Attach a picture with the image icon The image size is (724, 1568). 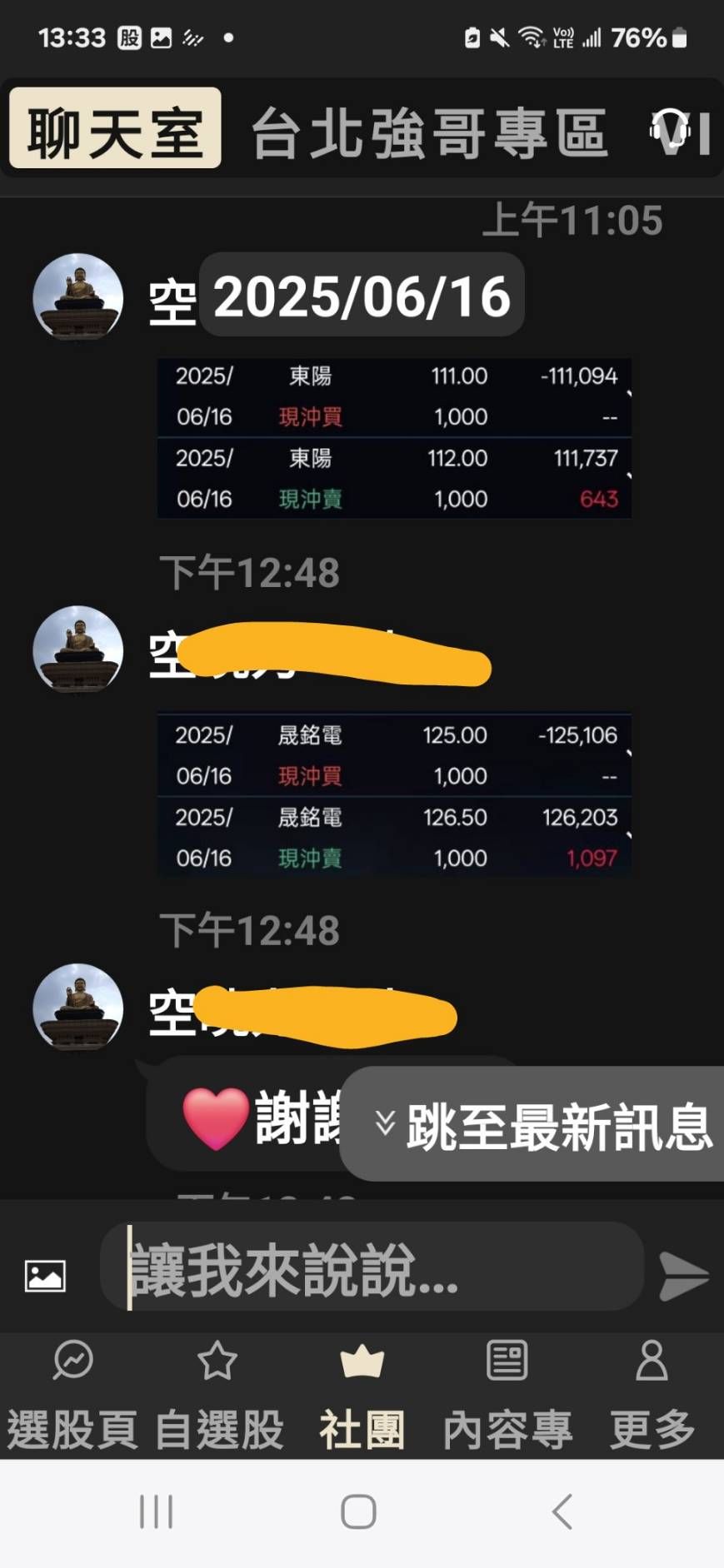(x=45, y=1275)
